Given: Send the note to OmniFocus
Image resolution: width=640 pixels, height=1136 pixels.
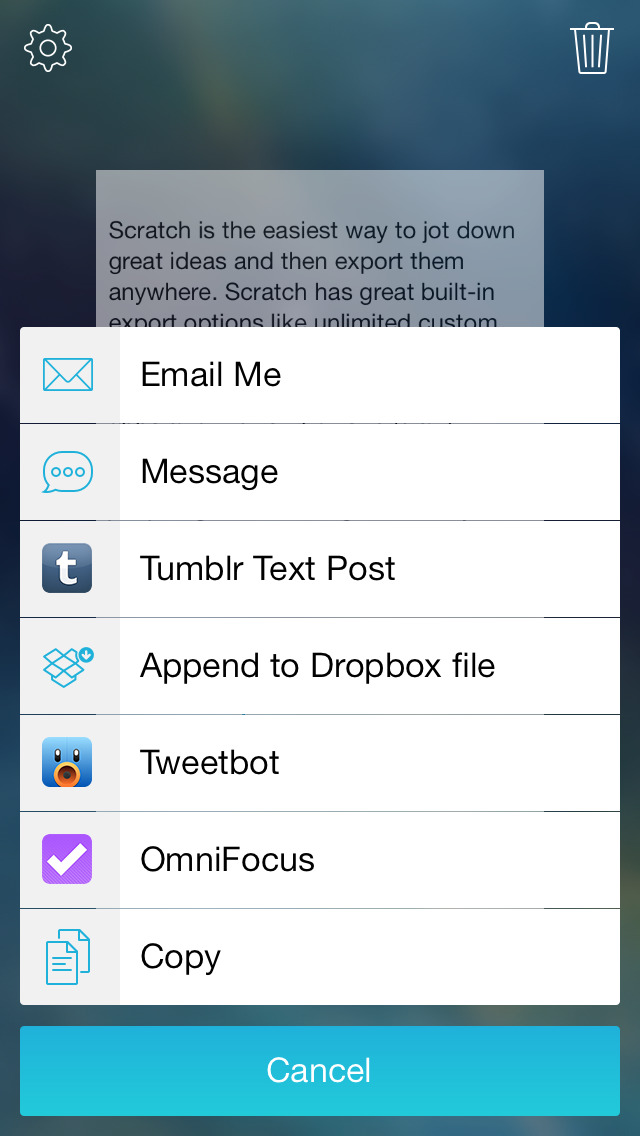Looking at the screenshot, I should 320,861.
